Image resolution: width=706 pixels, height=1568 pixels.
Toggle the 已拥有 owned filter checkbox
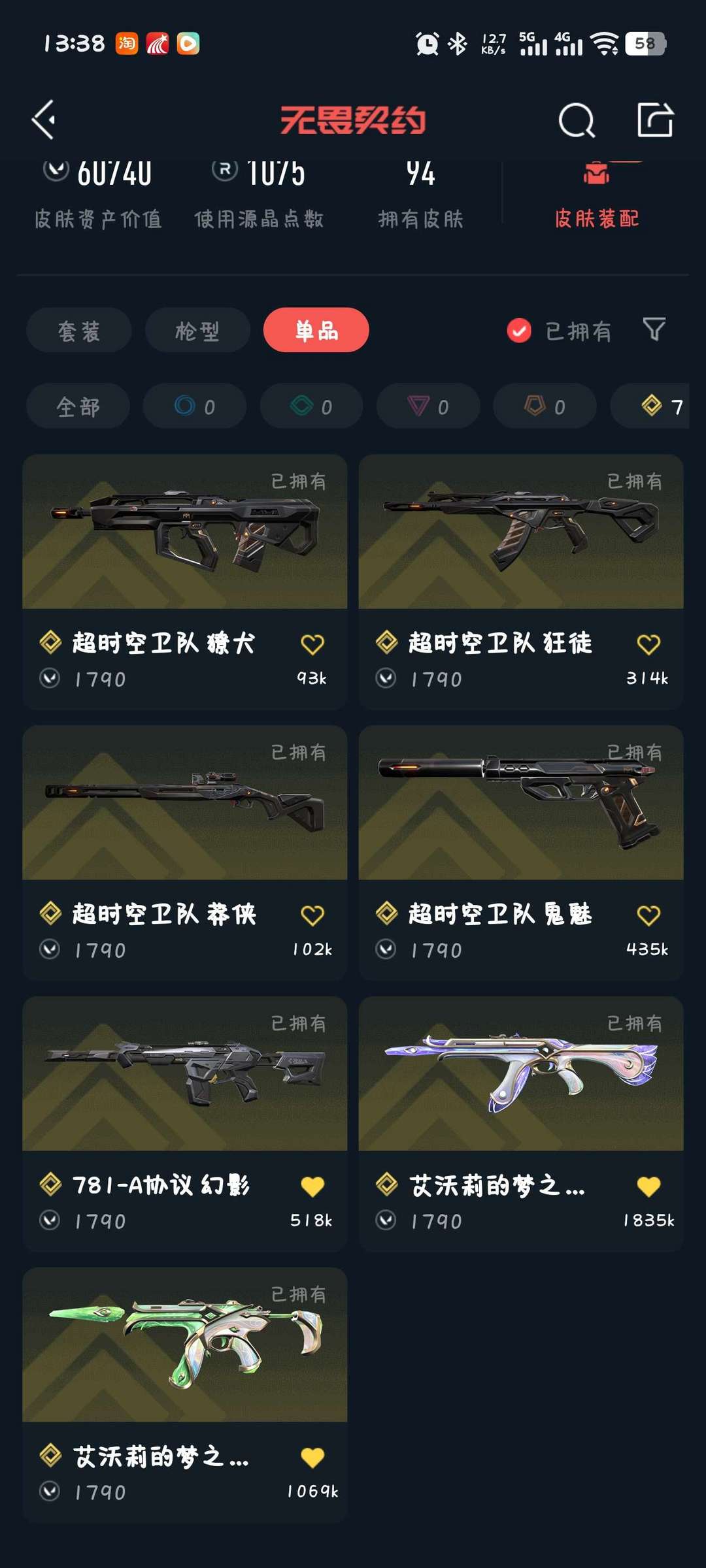(x=518, y=332)
